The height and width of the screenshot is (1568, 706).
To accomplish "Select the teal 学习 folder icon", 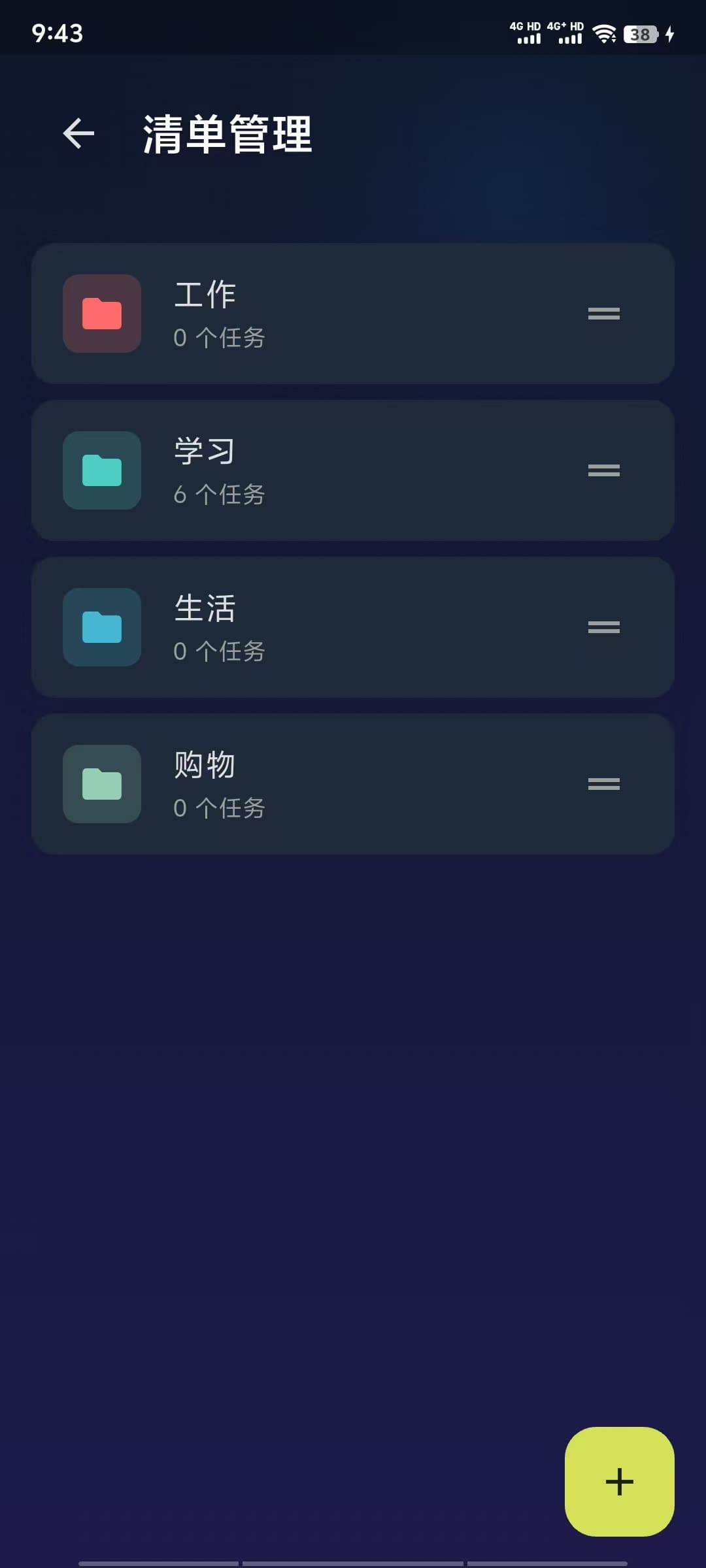I will pos(101,471).
